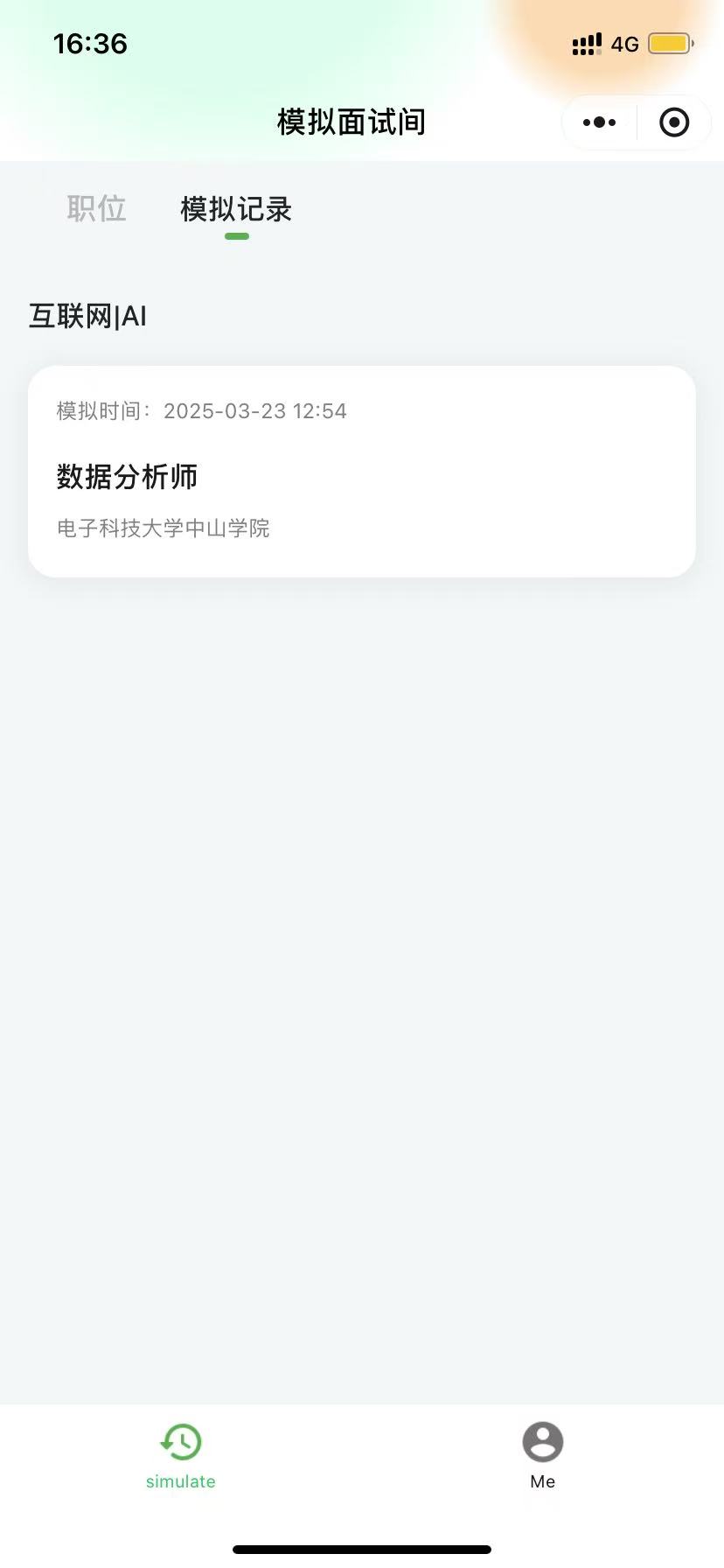This screenshot has height=1568, width=724.
Task: Select the 模拟记录 tab
Action: pyautogui.click(x=236, y=210)
